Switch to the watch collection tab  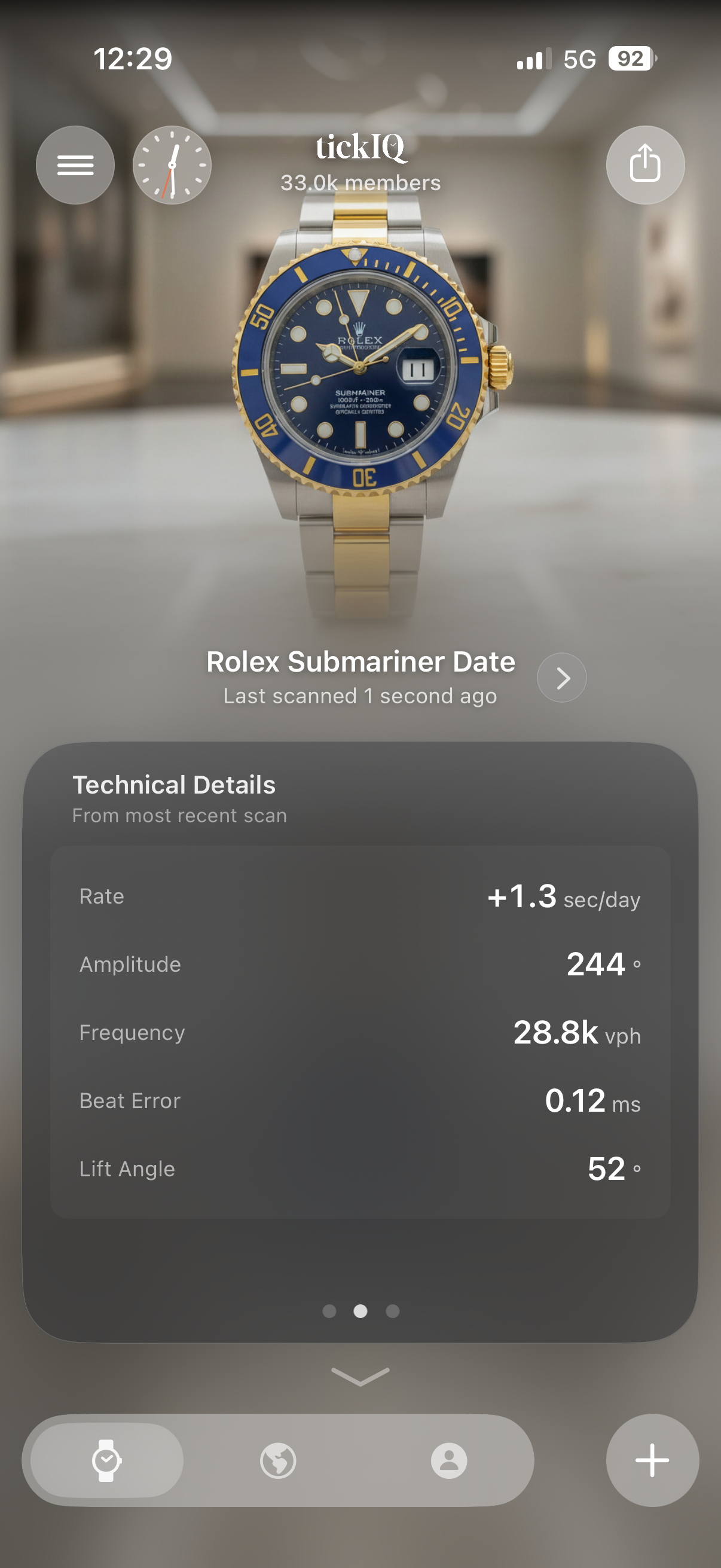point(107,1460)
